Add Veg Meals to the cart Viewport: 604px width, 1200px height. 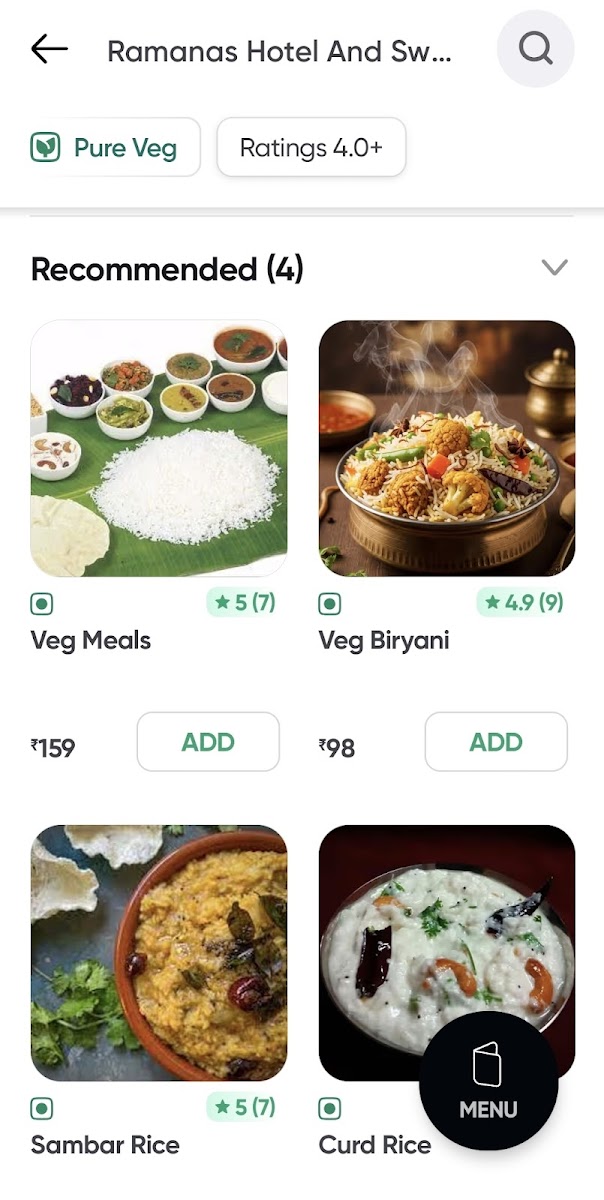(x=208, y=742)
